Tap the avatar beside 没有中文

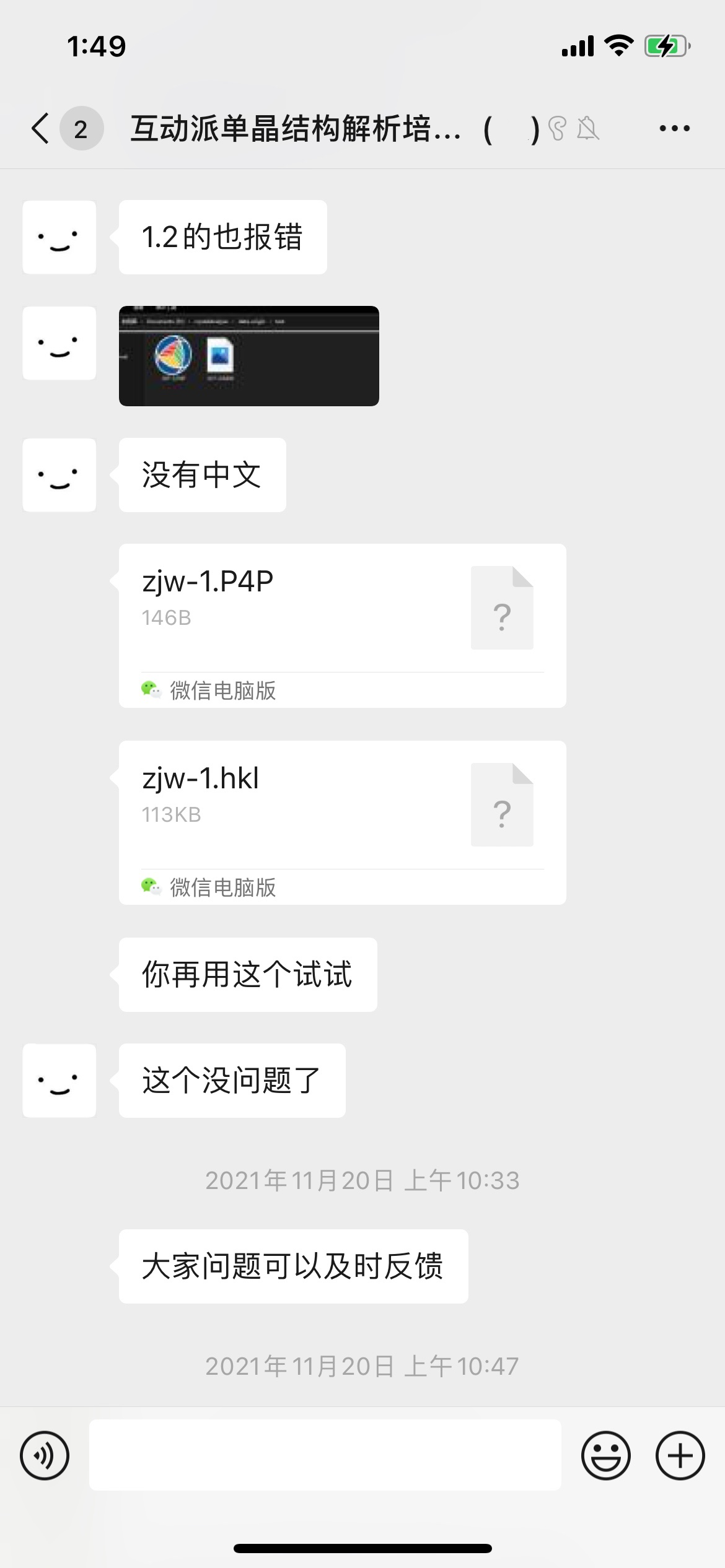pos(59,475)
